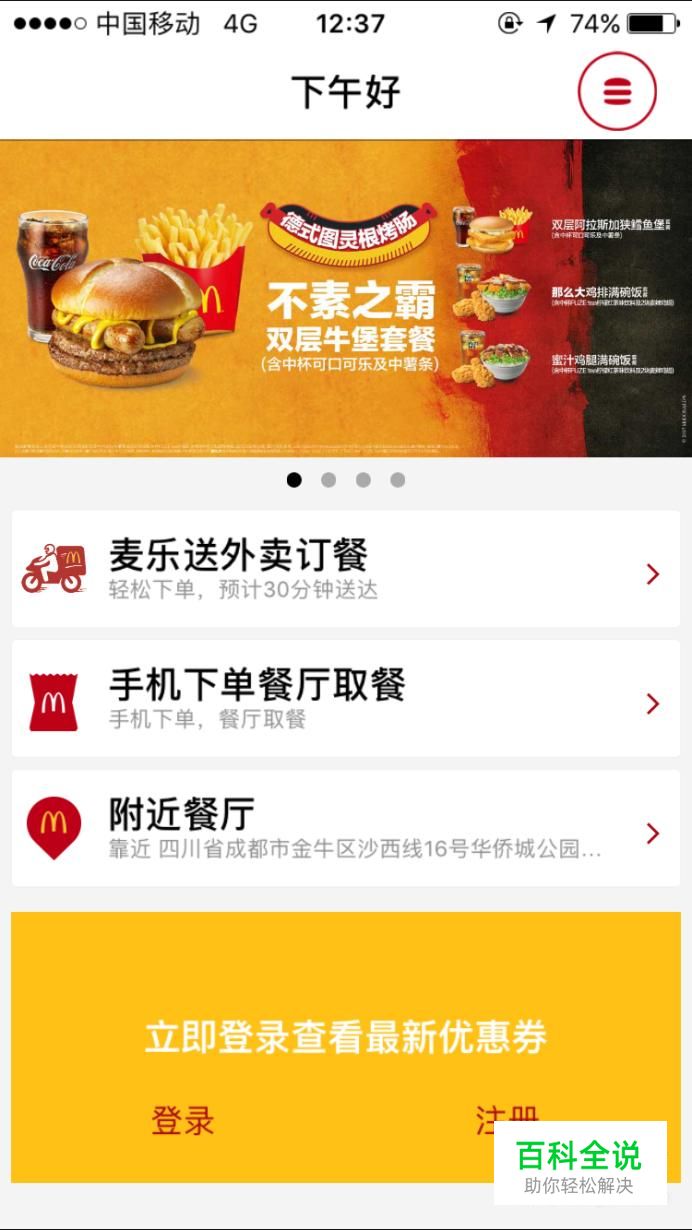Open the 不素之霸 promotional banner
This screenshot has height=1230, width=692.
pyautogui.click(x=346, y=298)
